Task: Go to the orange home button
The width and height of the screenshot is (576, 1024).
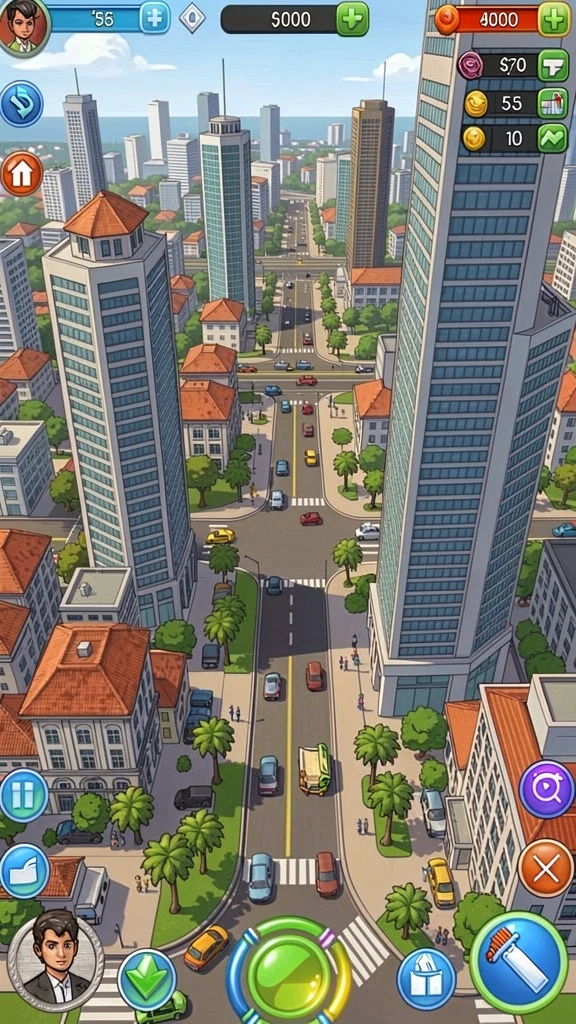Action: 22,174
